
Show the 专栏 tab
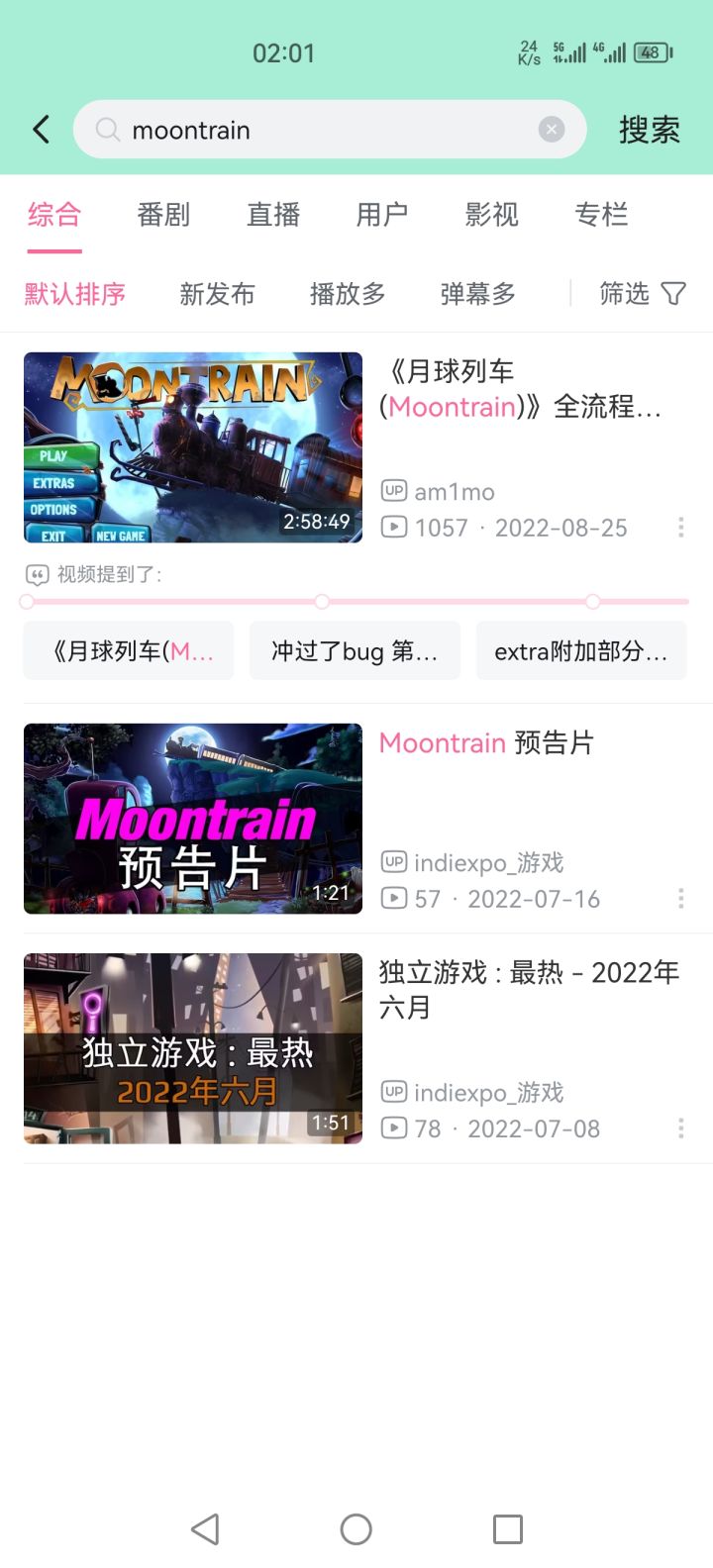(601, 215)
